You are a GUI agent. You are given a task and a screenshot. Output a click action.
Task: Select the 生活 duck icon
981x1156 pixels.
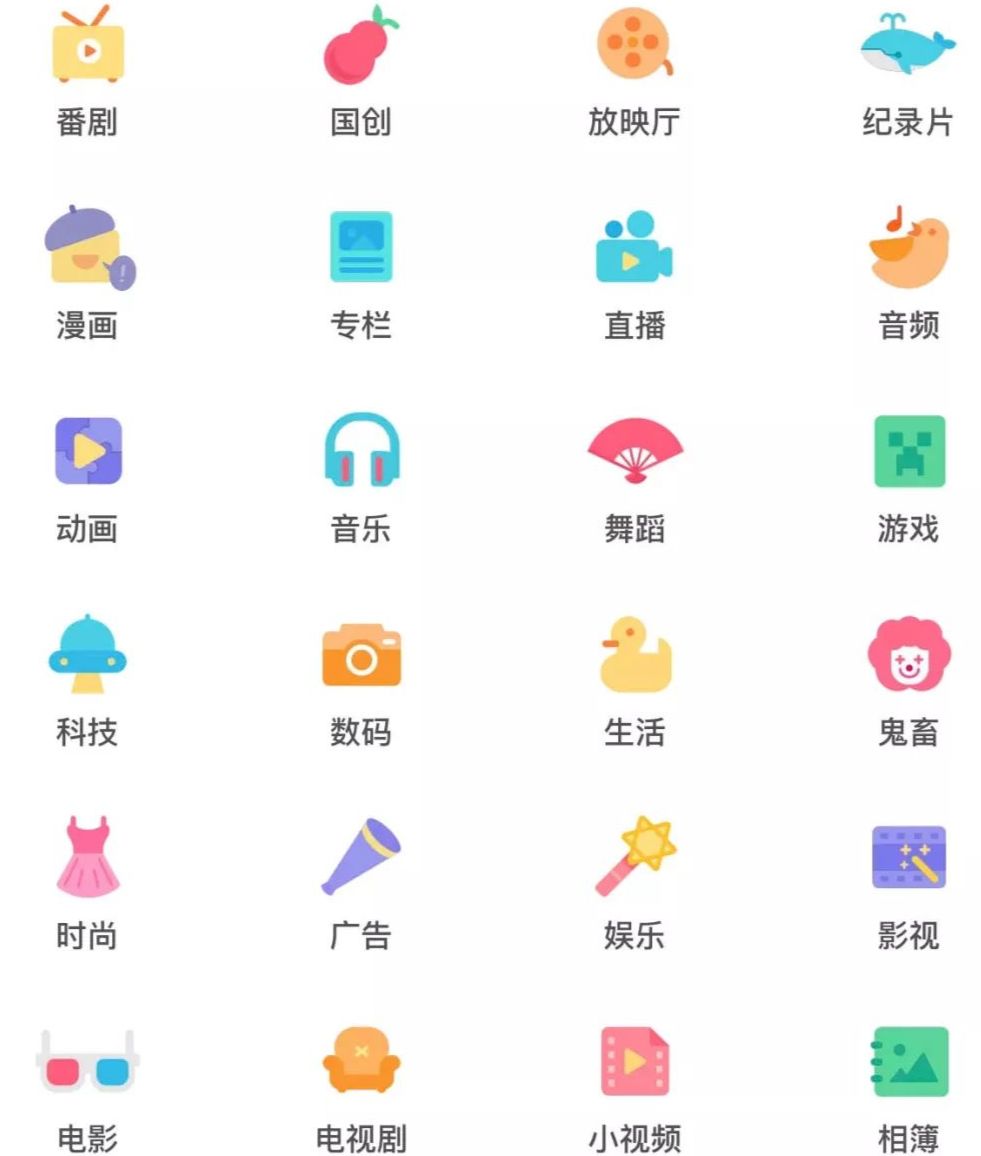[x=634, y=654]
